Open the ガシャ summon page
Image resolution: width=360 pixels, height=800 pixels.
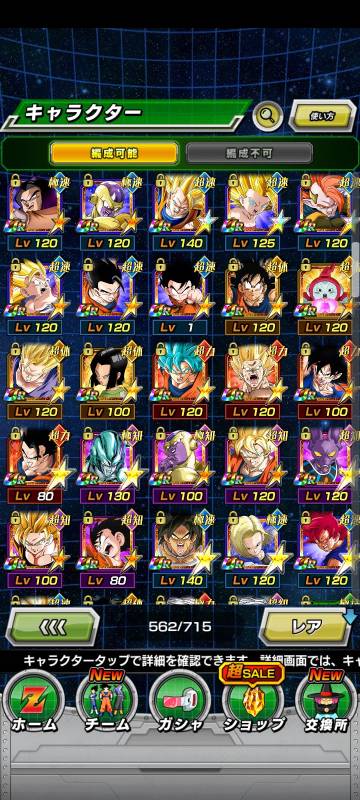click(x=179, y=702)
